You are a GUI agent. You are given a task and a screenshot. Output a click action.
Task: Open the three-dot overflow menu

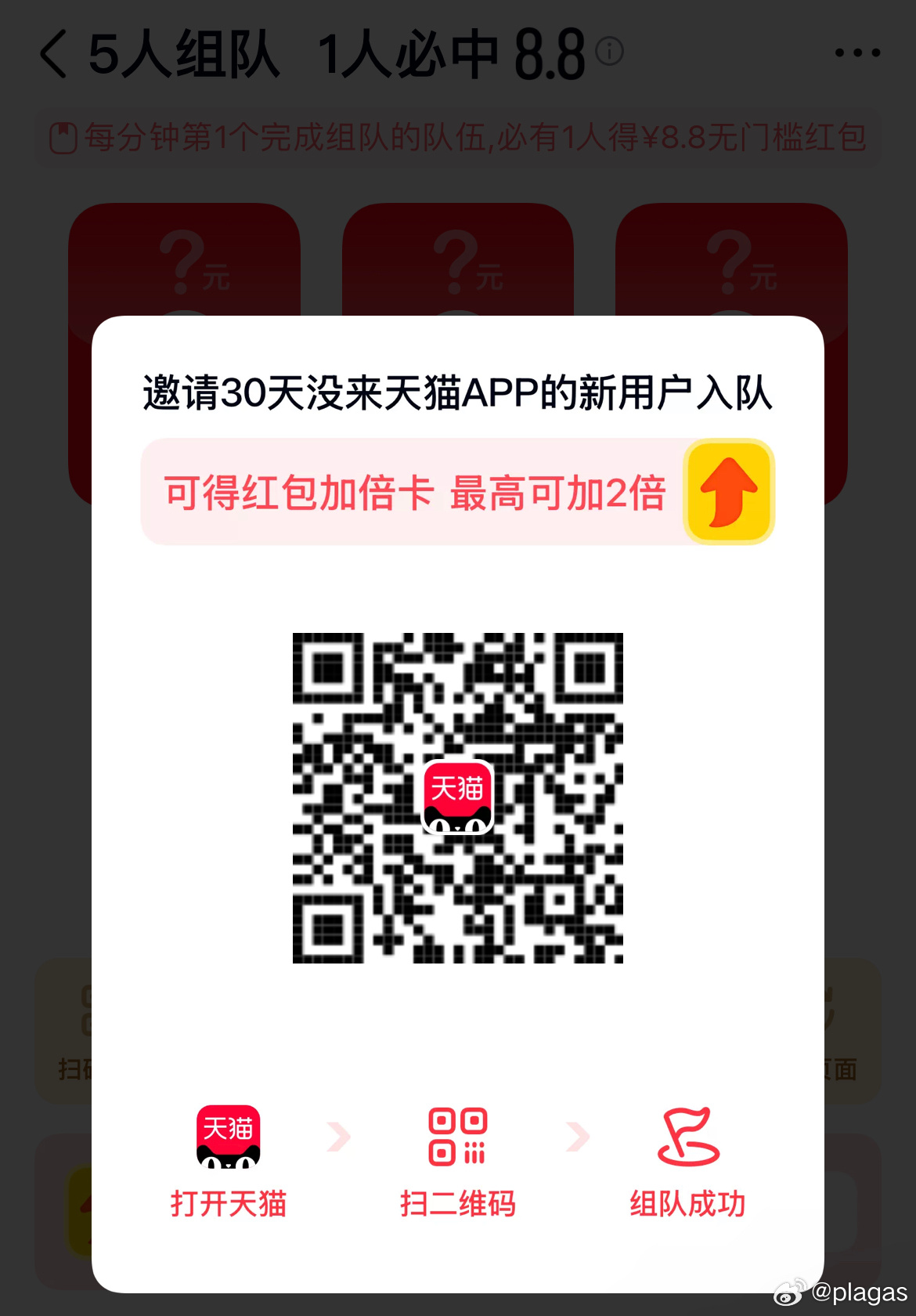pos(857,53)
